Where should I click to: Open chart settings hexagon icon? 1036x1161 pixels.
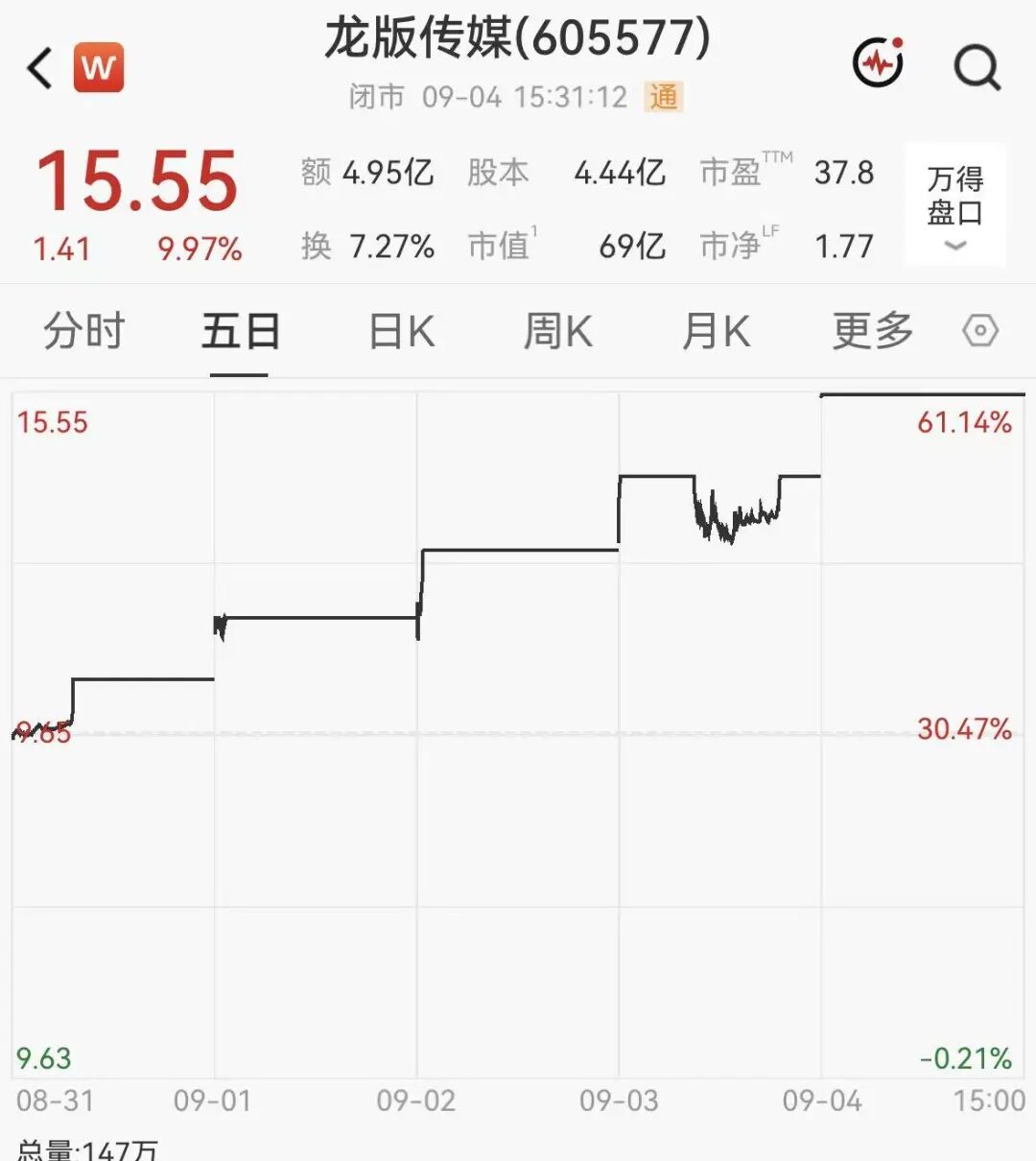[980, 331]
